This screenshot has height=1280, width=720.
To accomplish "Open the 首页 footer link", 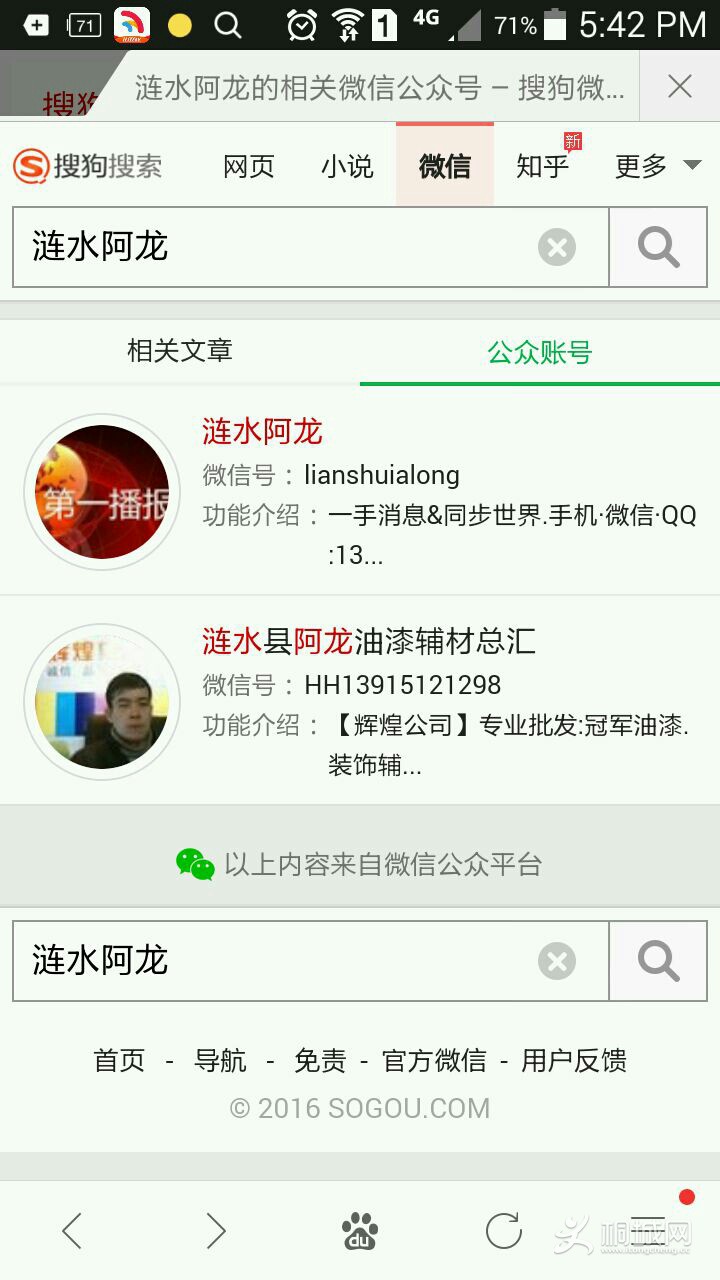I will (x=119, y=1061).
